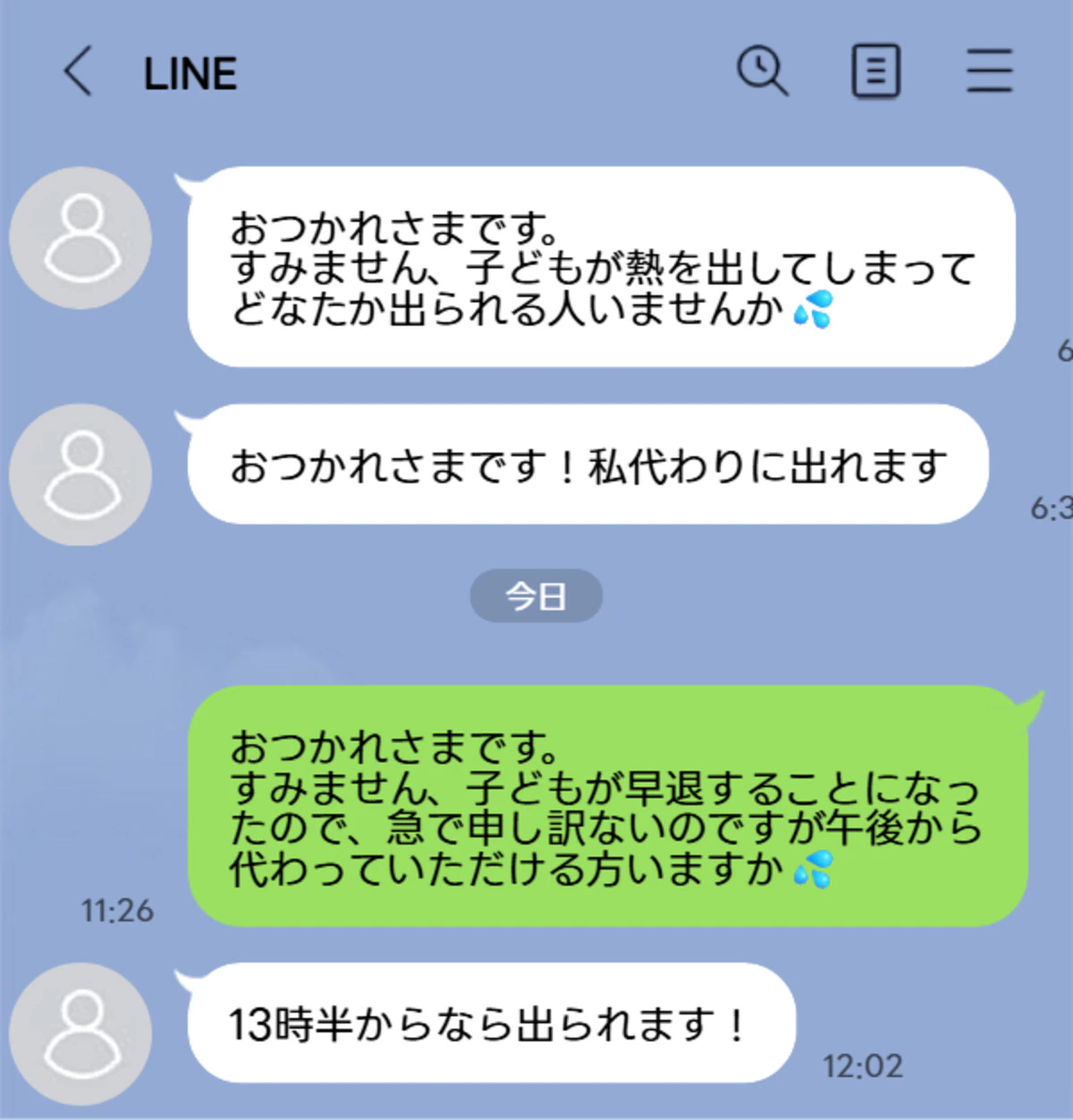Open the chat notes icon
1073x1120 pixels.
pyautogui.click(x=875, y=72)
